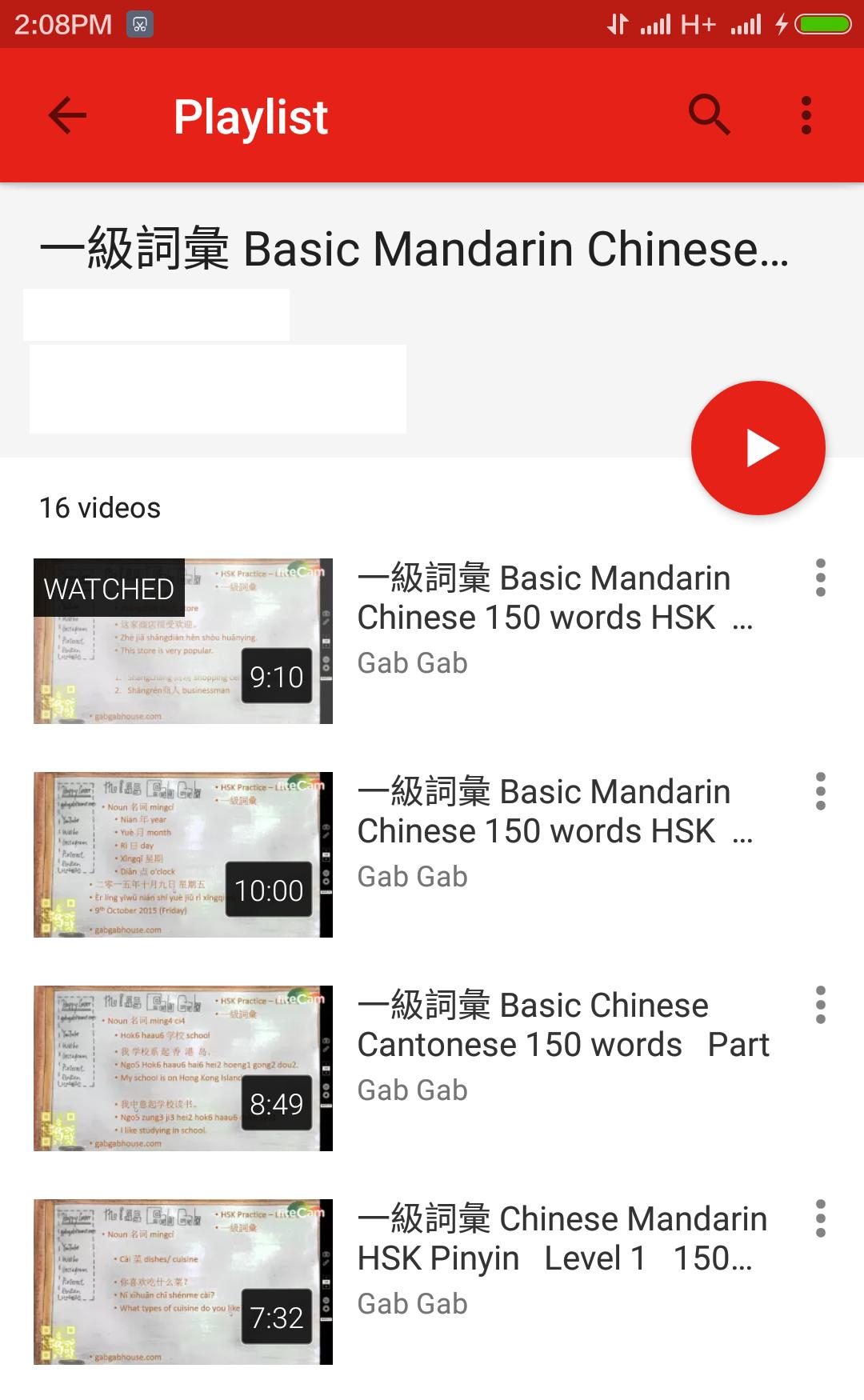The height and width of the screenshot is (1400, 864).
Task: Play all videos with the red button
Action: tap(758, 447)
